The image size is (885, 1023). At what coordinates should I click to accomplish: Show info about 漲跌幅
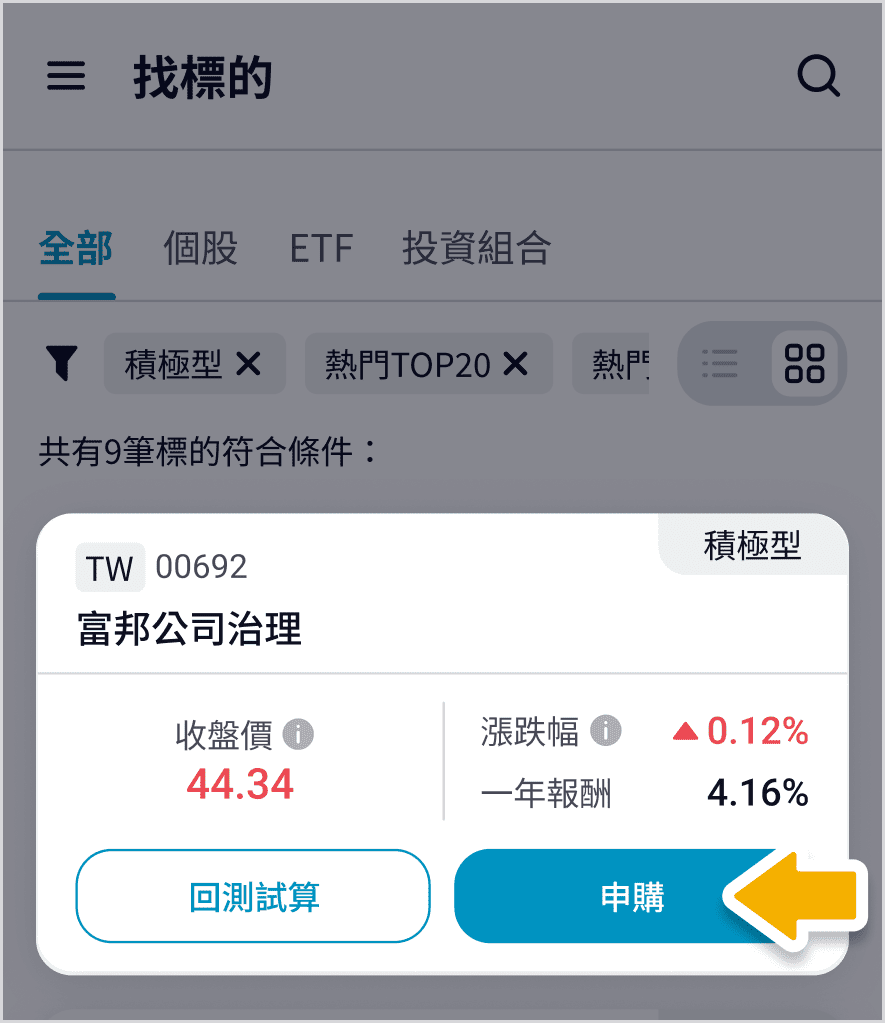(605, 731)
